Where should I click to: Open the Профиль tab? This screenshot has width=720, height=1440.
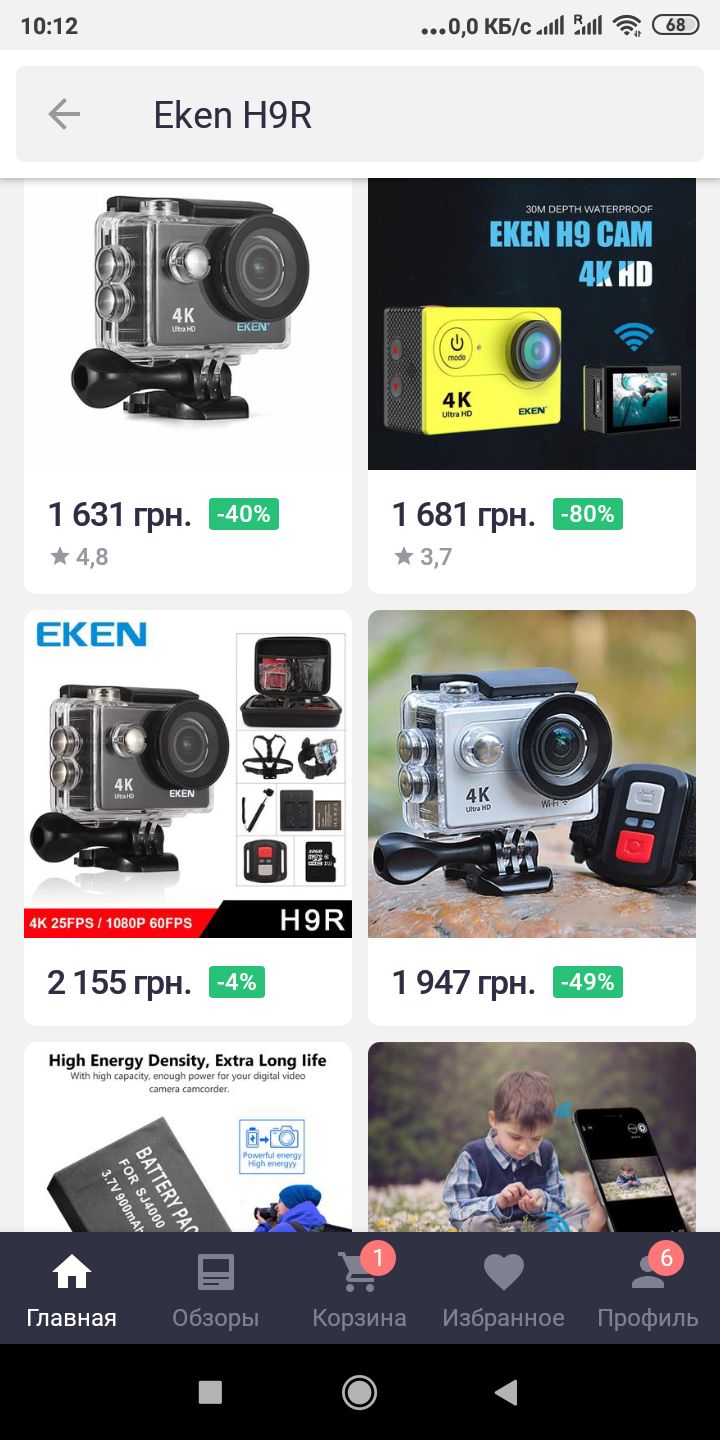coord(647,1290)
